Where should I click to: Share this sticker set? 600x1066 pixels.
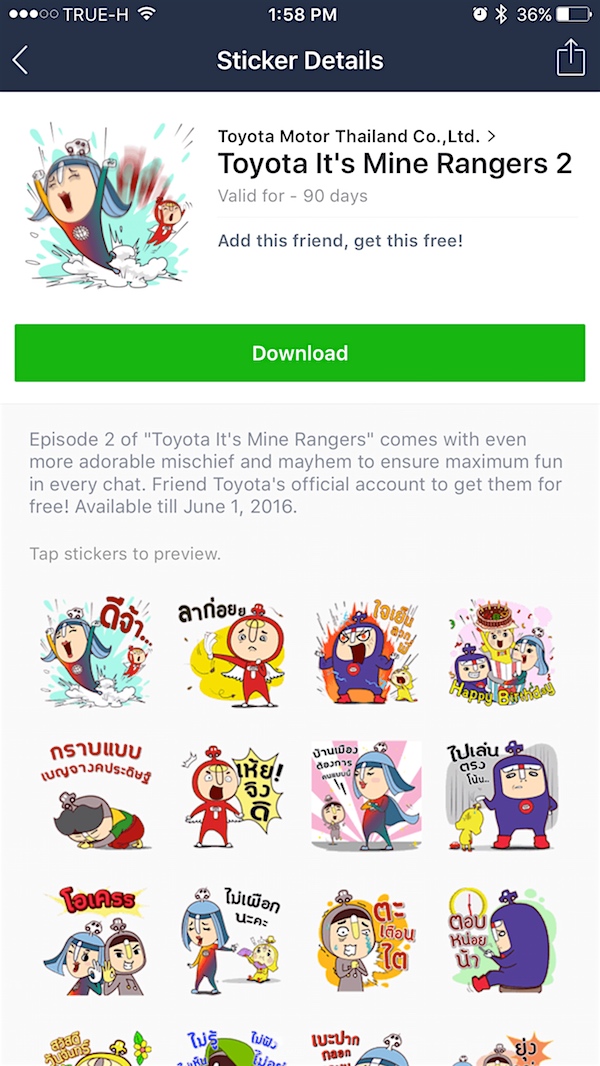coord(570,58)
